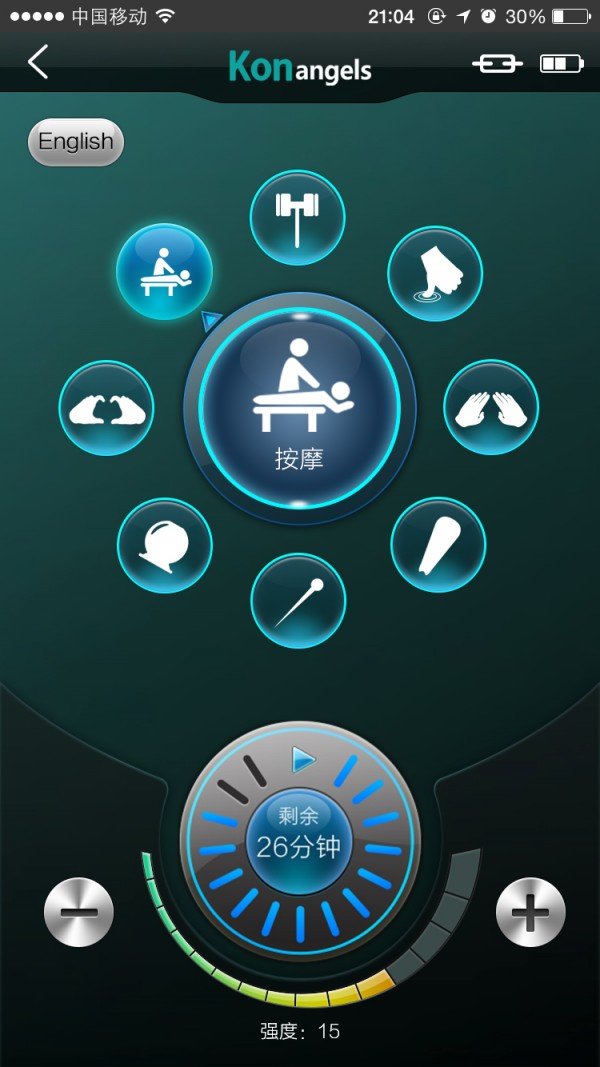Tap the play button on timer dial

tap(303, 760)
